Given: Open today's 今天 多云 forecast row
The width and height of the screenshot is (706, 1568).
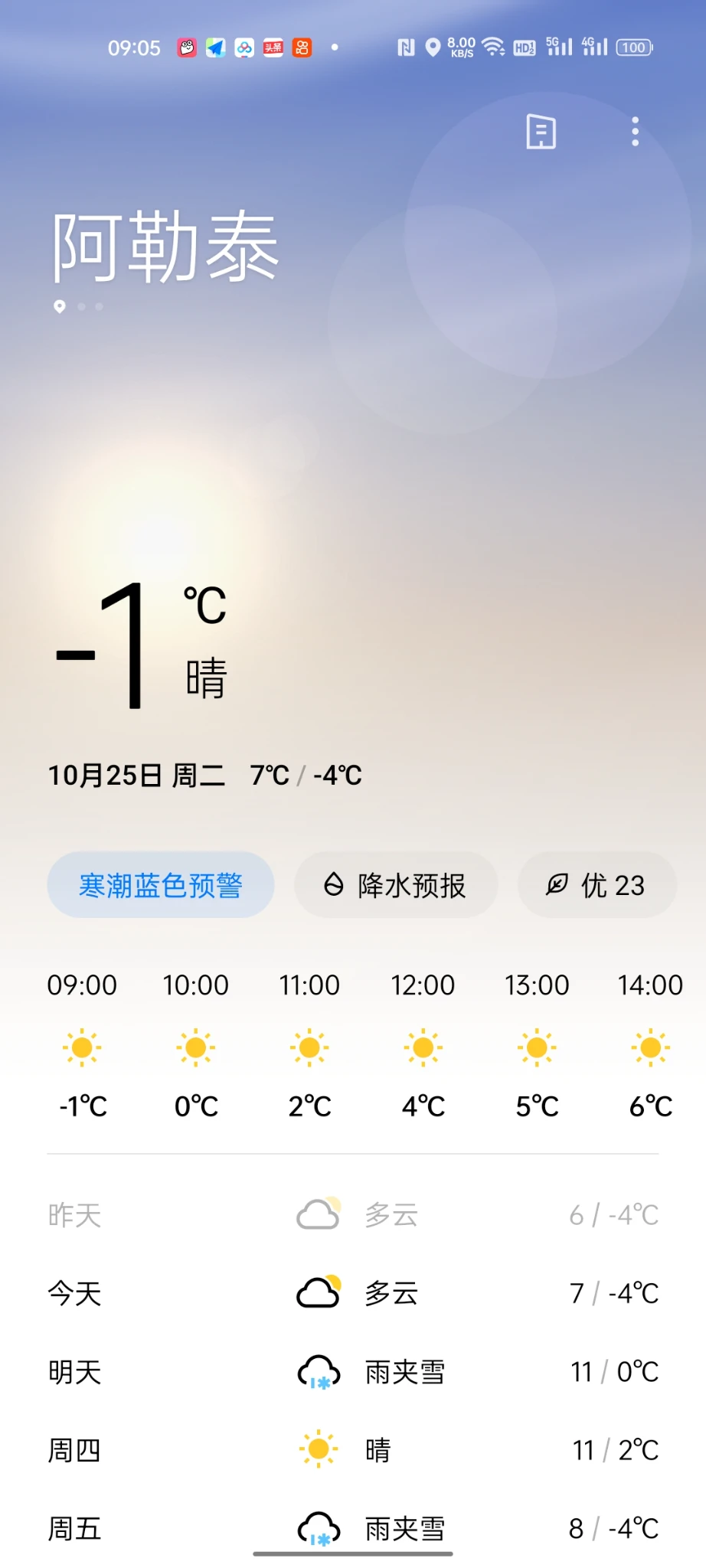Looking at the screenshot, I should (352, 1293).
